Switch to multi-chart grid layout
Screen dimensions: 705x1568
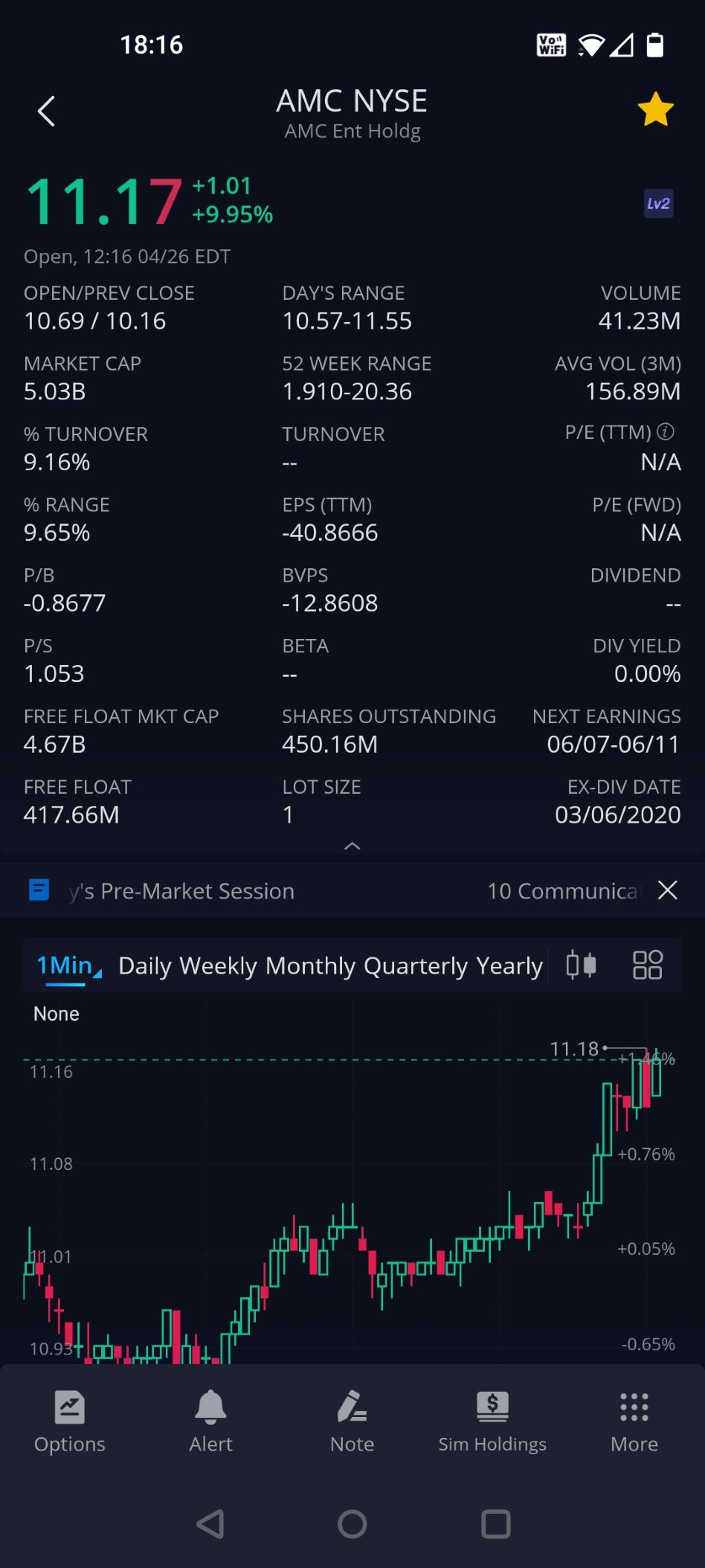click(648, 964)
